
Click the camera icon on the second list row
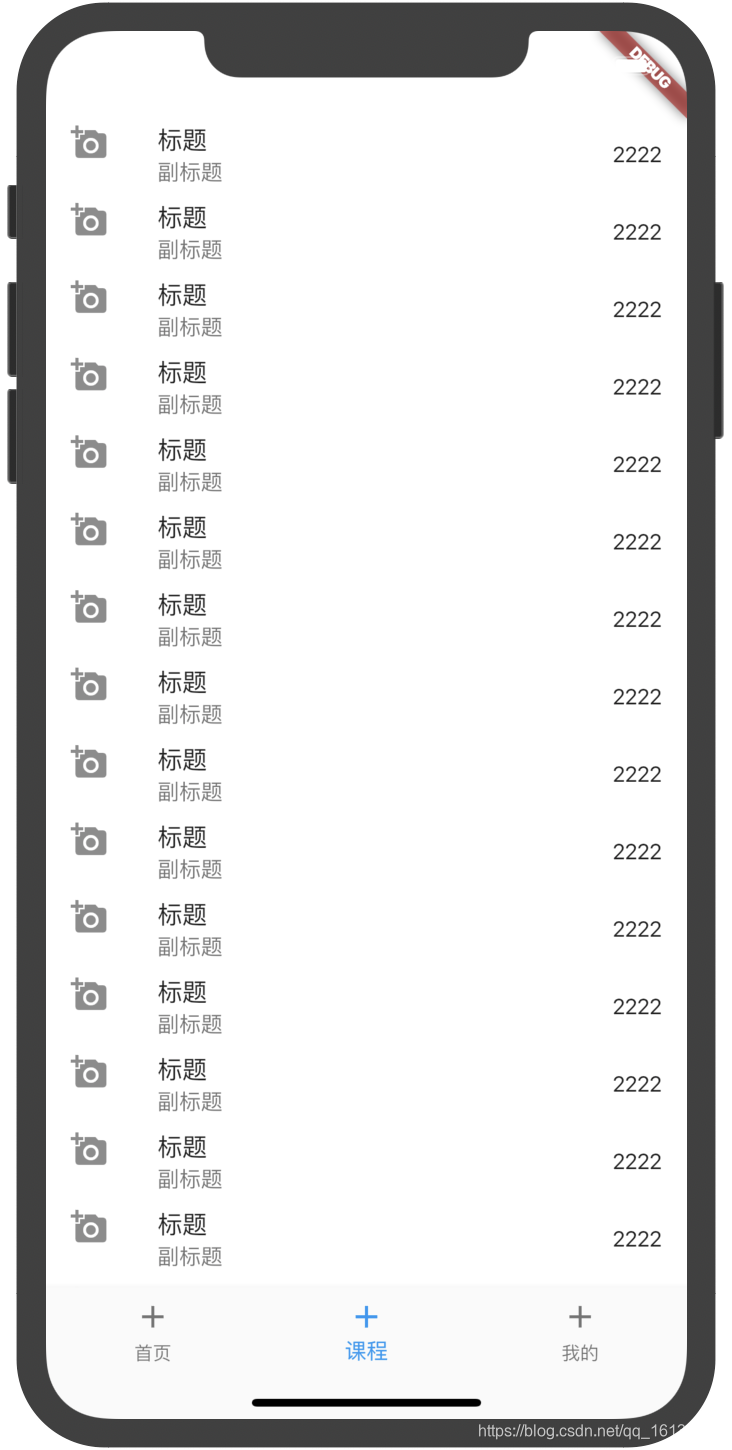(89, 222)
